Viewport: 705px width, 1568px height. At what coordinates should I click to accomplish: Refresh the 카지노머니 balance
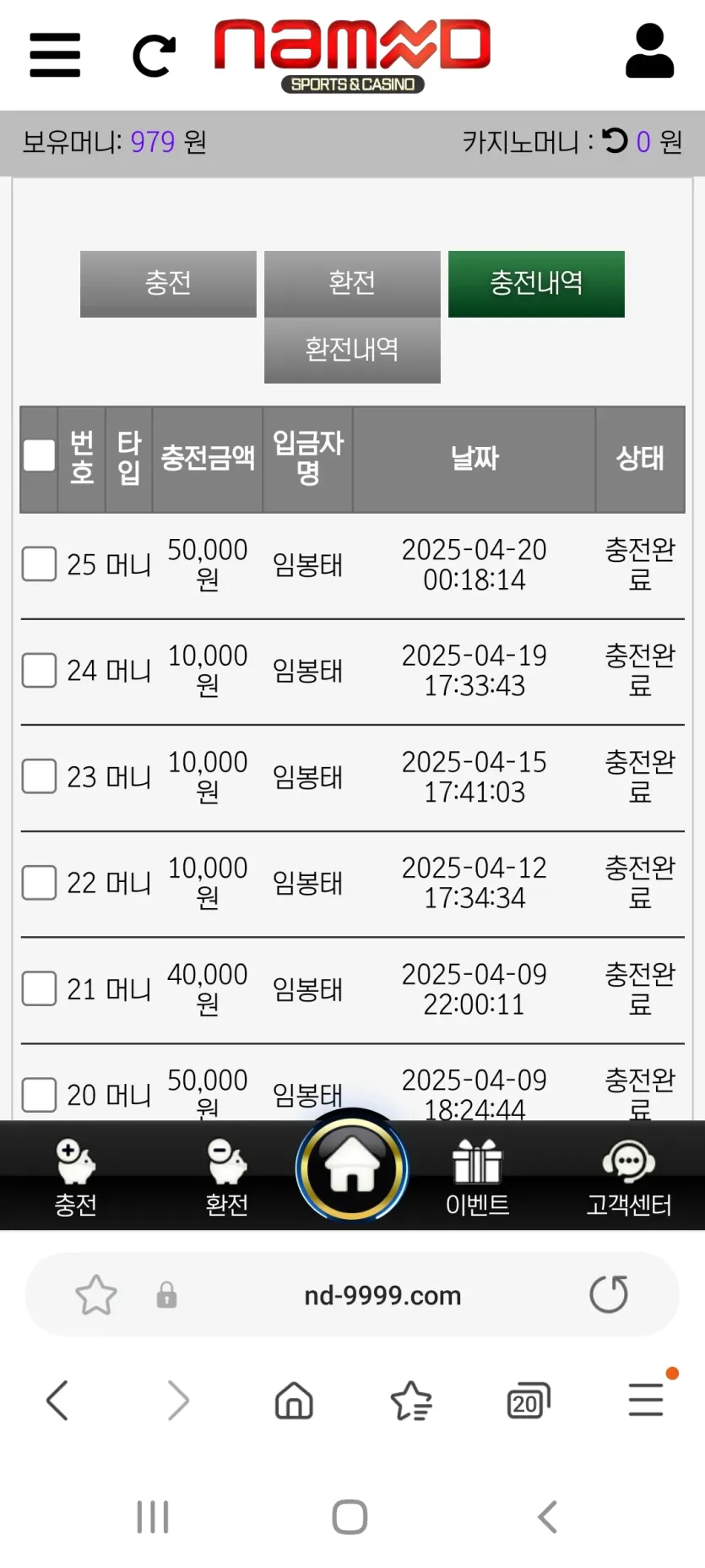click(616, 140)
